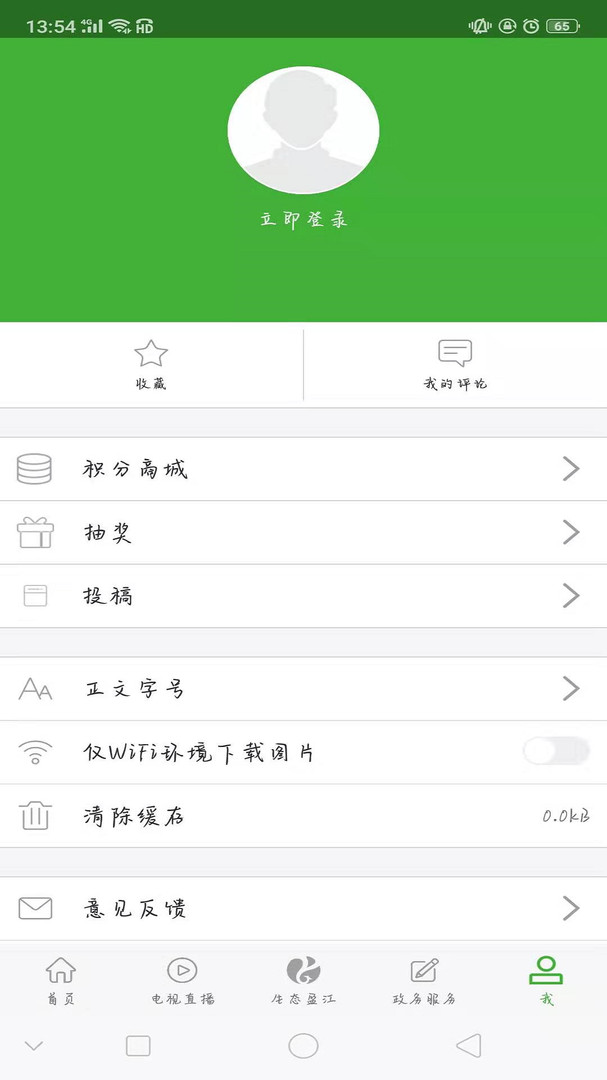The width and height of the screenshot is (607, 1080).
Task: Switch to the 生态盈江 tab
Action: (x=303, y=981)
